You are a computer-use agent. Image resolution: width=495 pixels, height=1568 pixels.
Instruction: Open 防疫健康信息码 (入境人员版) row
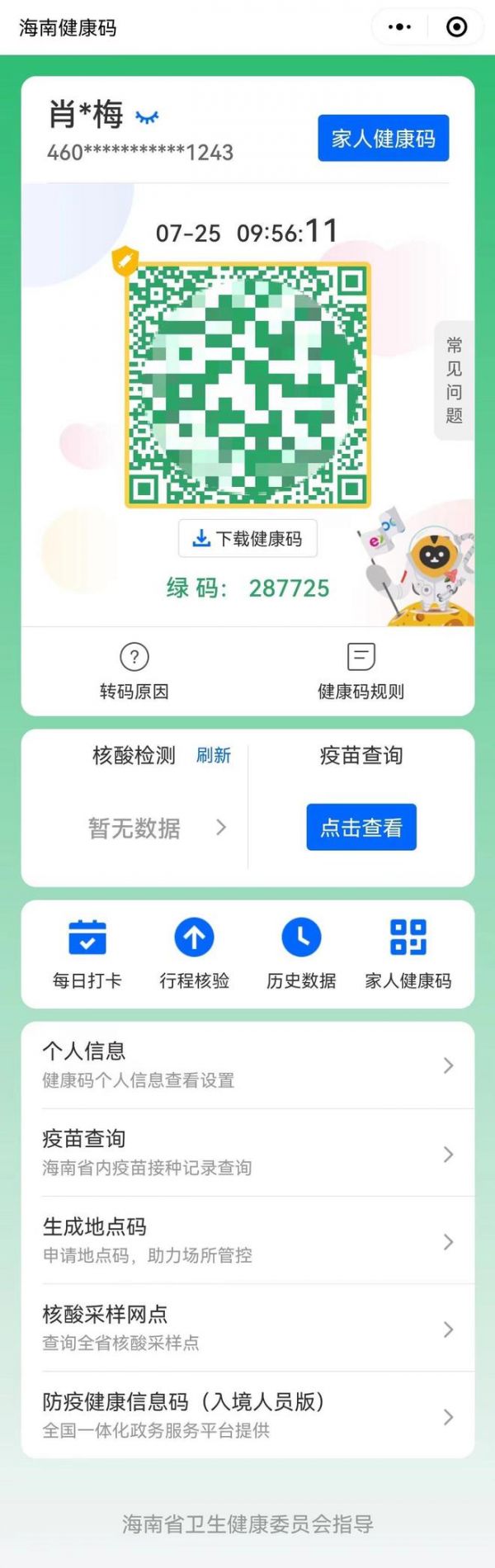click(x=247, y=1415)
